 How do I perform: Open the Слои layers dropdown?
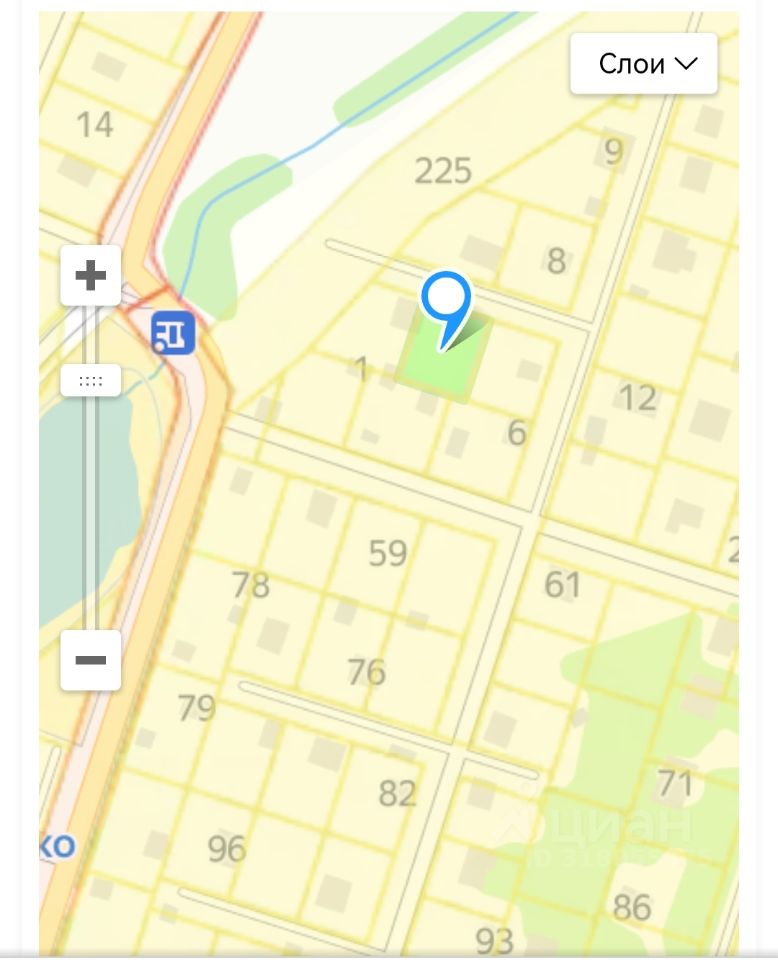tap(644, 64)
